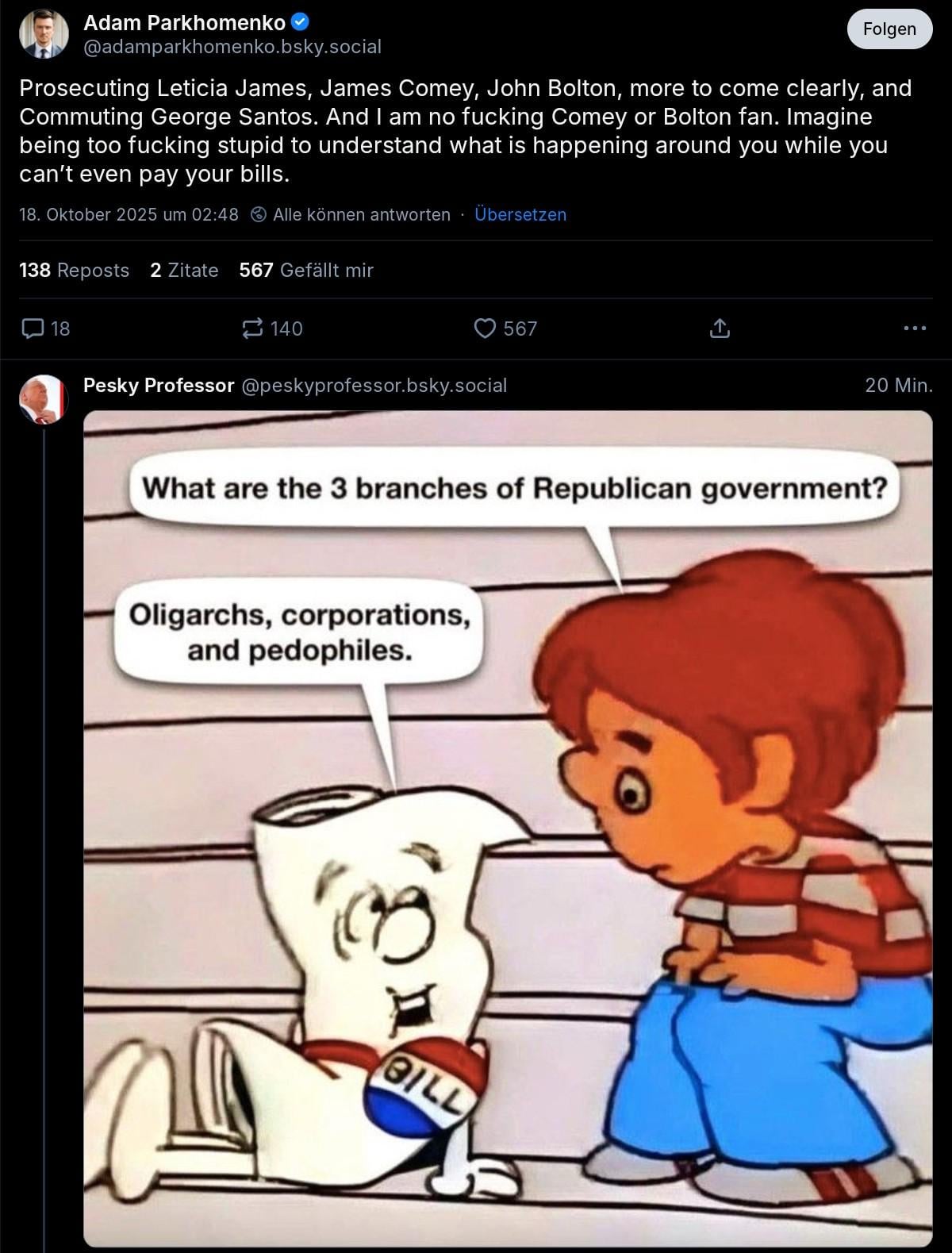Reply to the post via comment icon
The image size is (952, 1253).
tap(33, 329)
